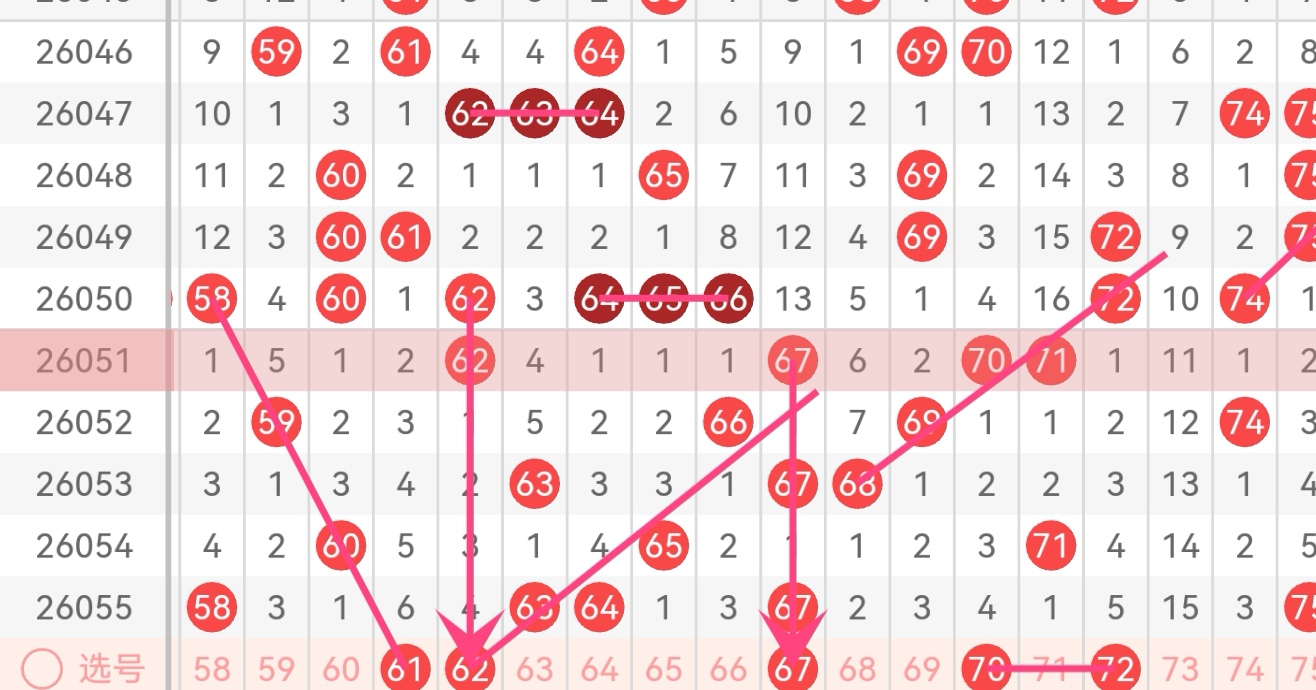Unselect number 67 in the 选号 row

[x=792, y=669]
